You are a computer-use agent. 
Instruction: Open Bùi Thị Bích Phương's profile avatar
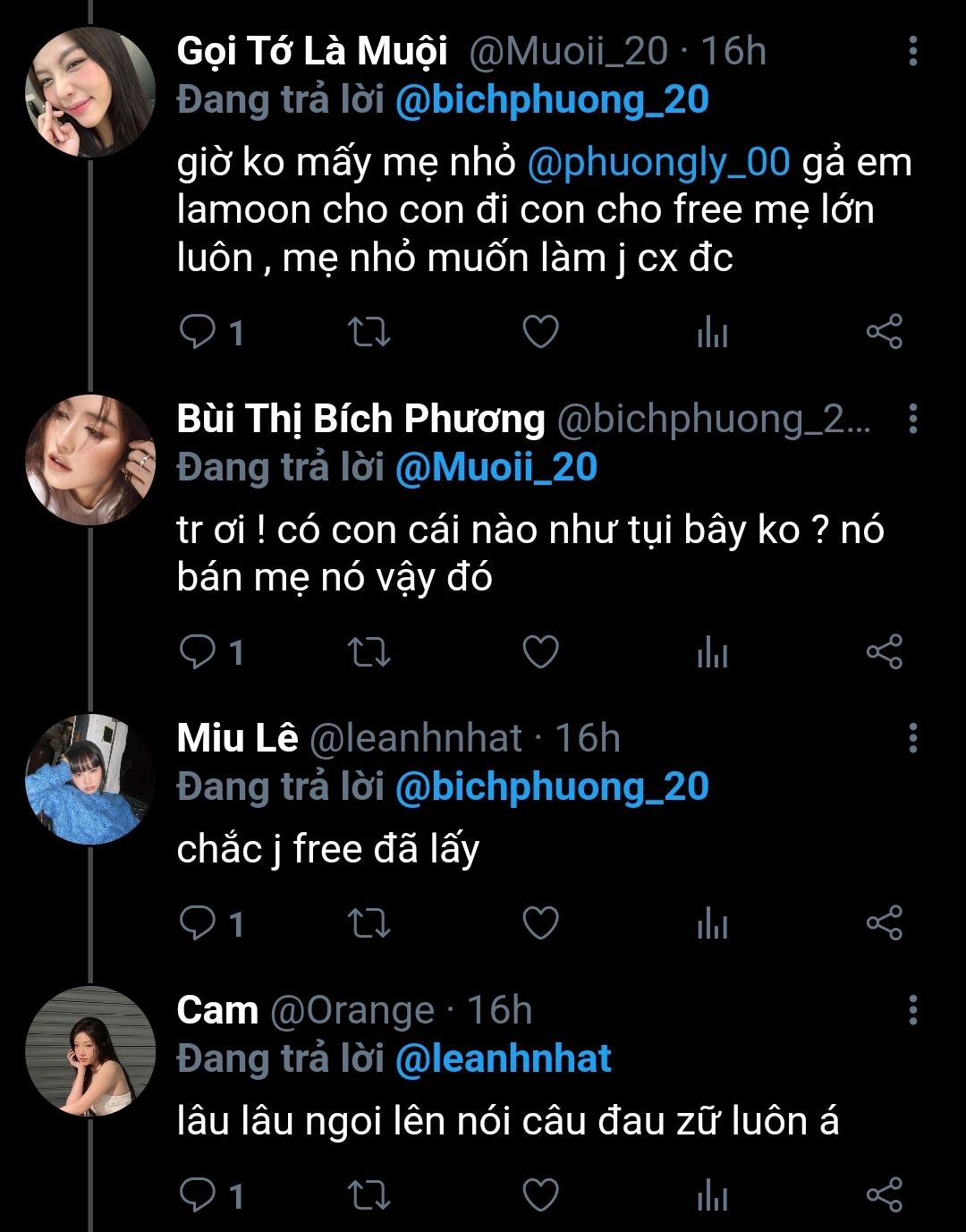click(89, 460)
